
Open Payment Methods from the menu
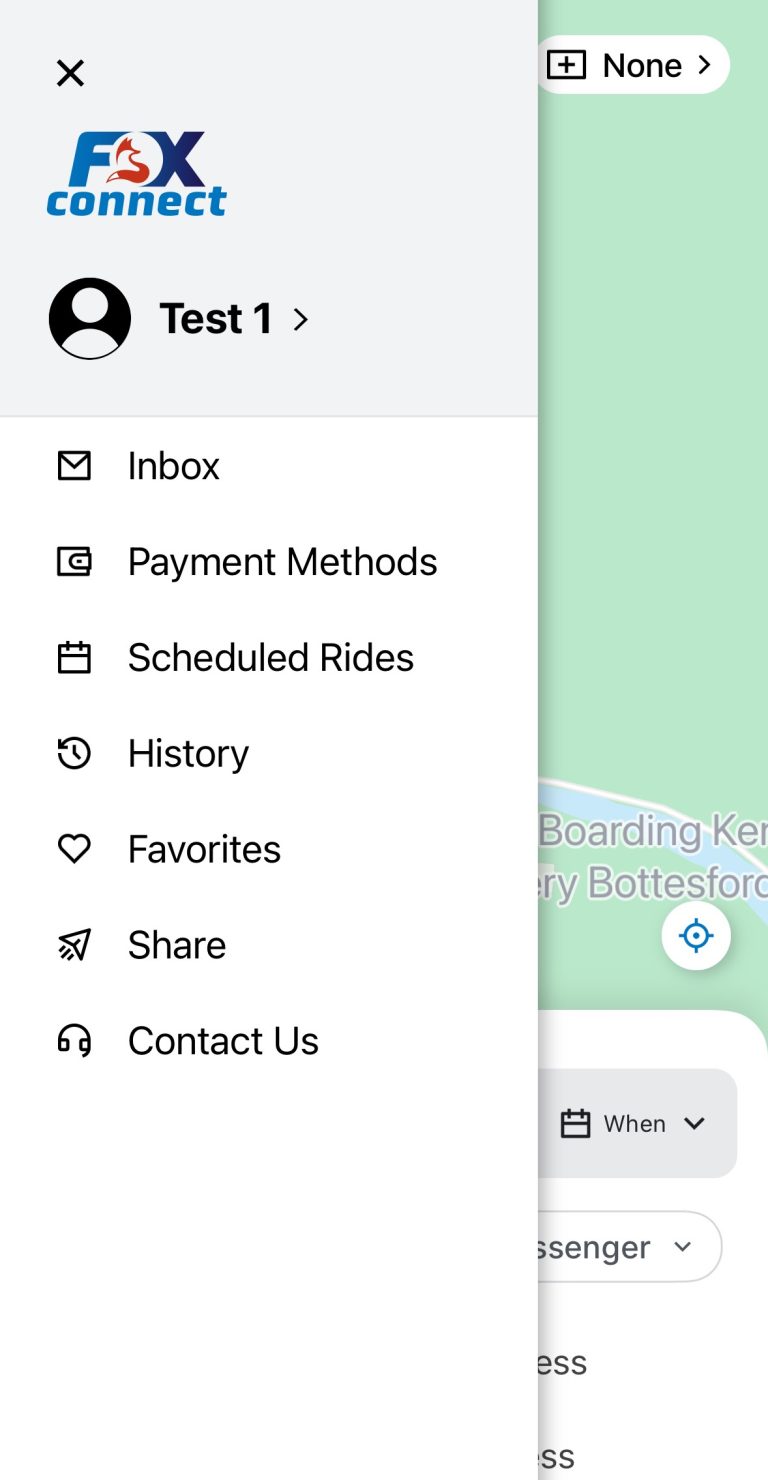[x=282, y=561]
